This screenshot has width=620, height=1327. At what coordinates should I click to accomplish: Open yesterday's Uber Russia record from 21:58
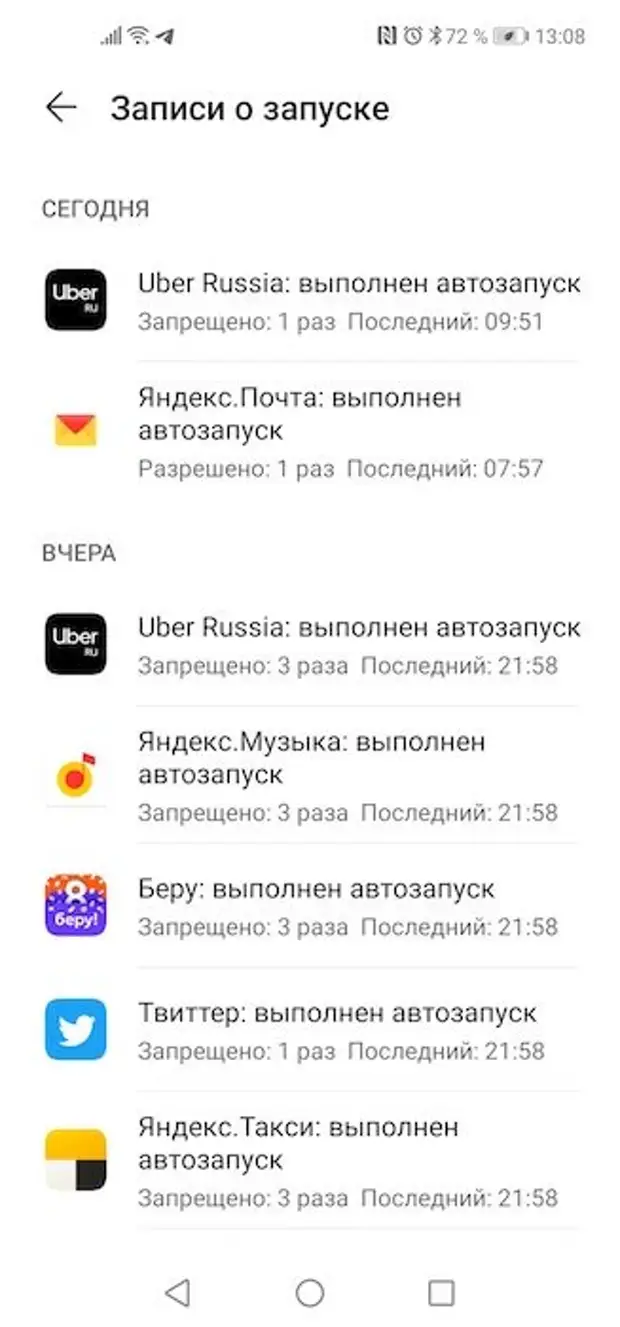(x=358, y=645)
